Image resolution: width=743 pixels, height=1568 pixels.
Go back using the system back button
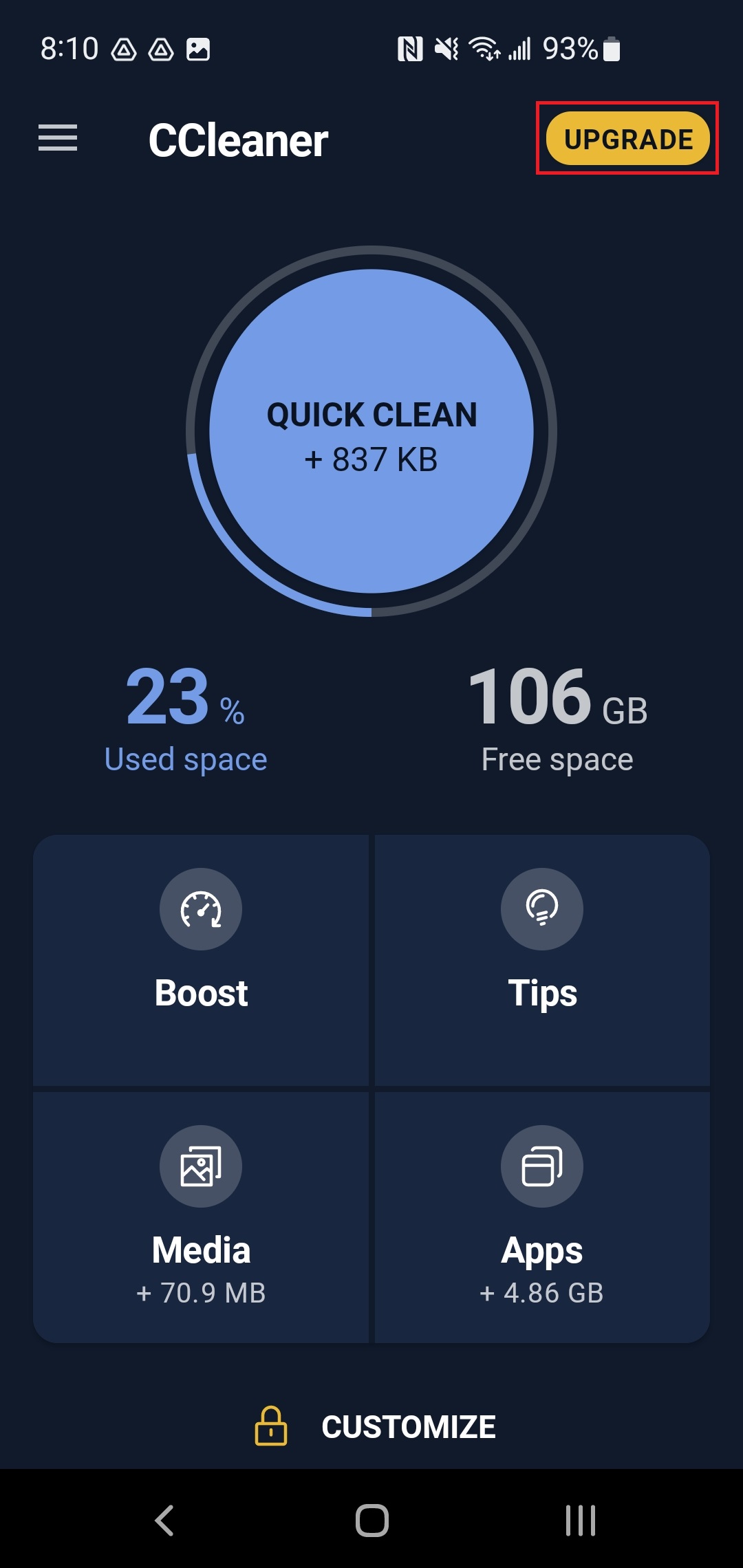(x=164, y=1520)
